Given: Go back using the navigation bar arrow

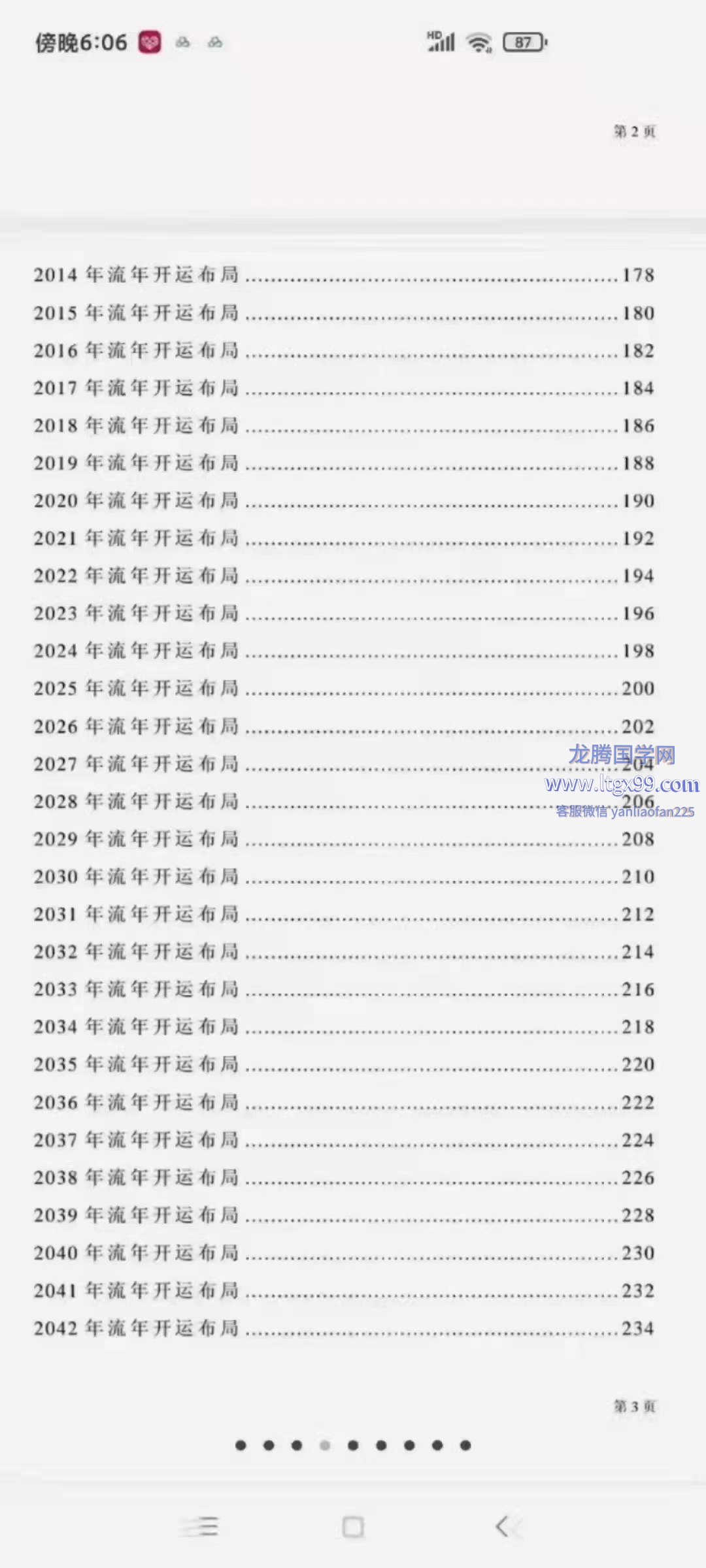Looking at the screenshot, I should 502,1527.
